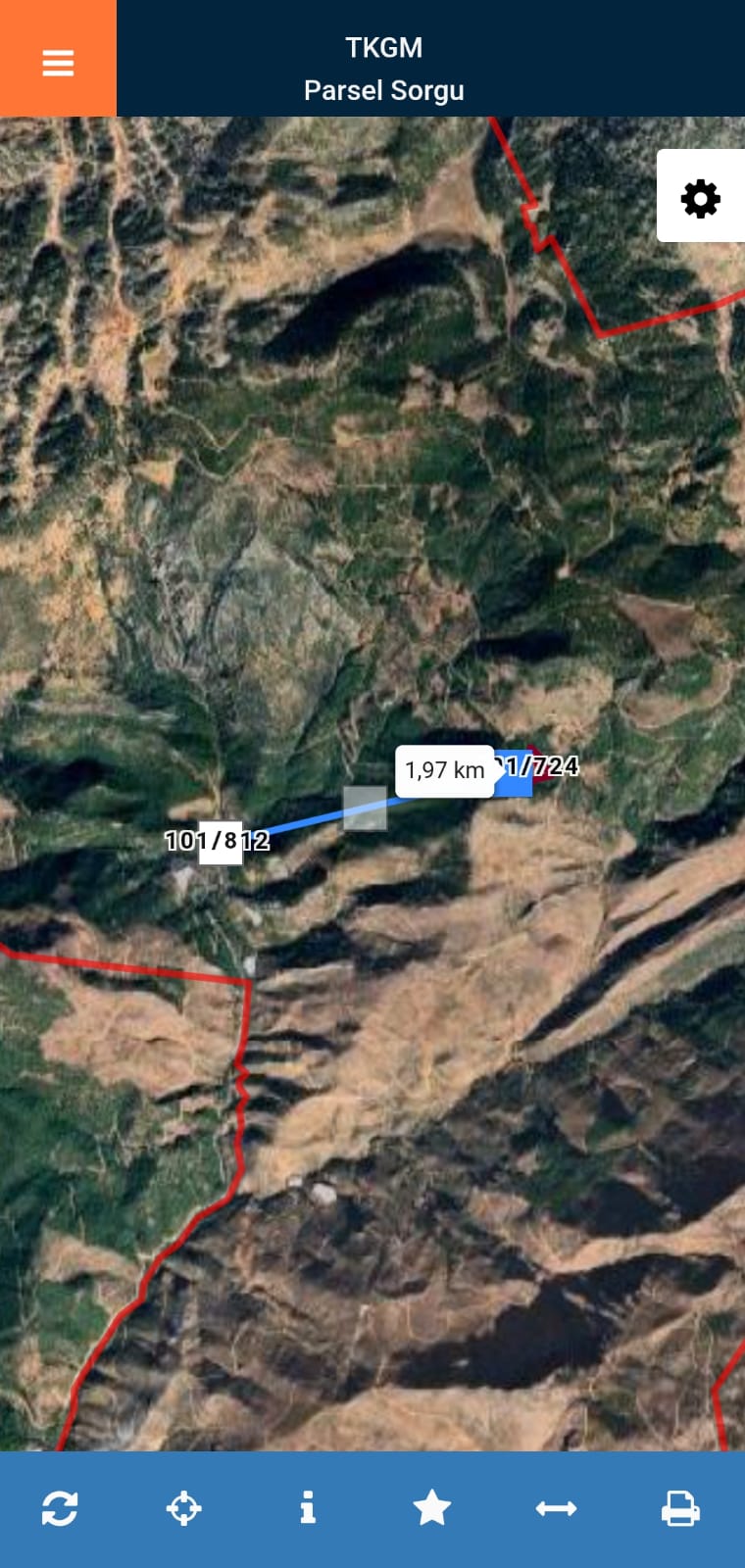Image resolution: width=745 pixels, height=1568 pixels.
Task: Print the map with printer icon
Action: tap(680, 1508)
